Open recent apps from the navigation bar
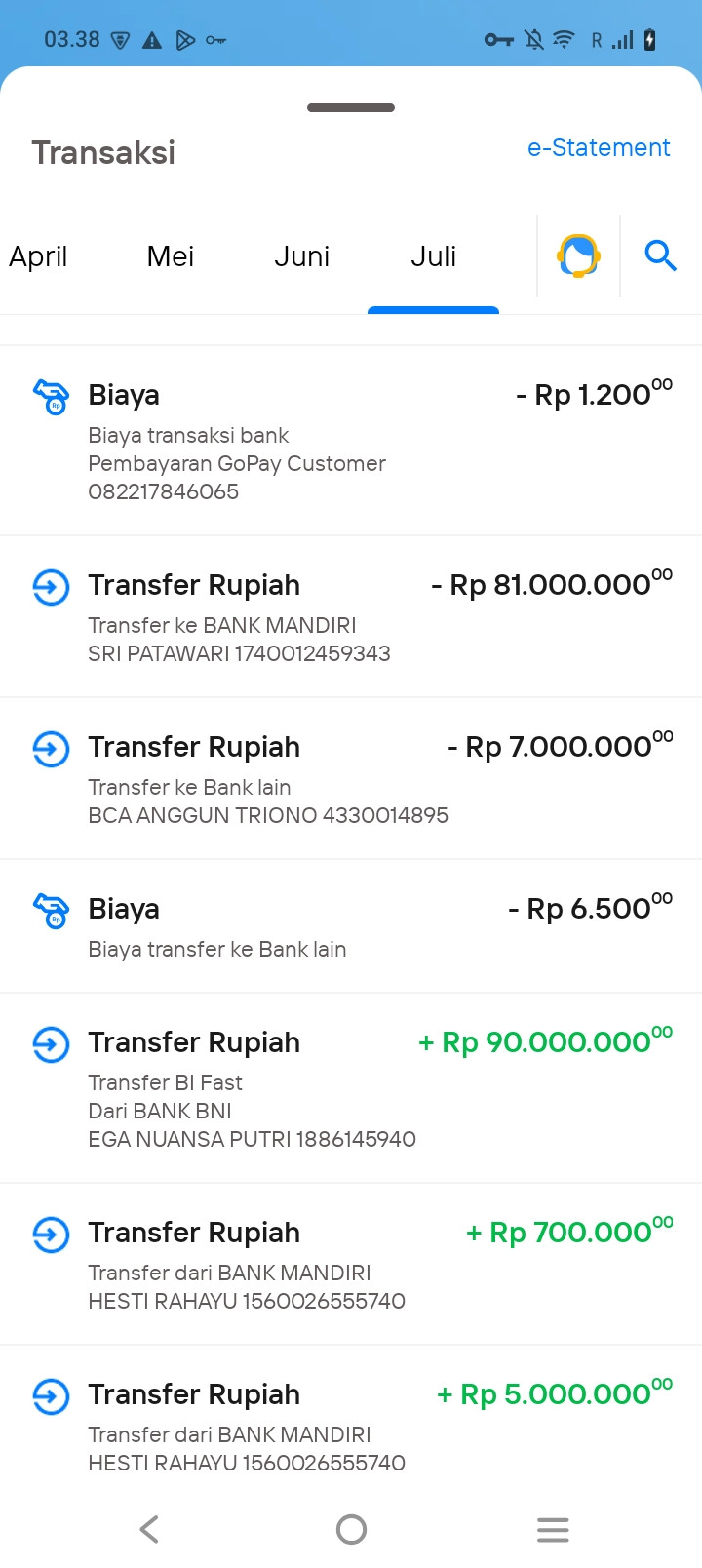The image size is (702, 1568). (x=553, y=1529)
